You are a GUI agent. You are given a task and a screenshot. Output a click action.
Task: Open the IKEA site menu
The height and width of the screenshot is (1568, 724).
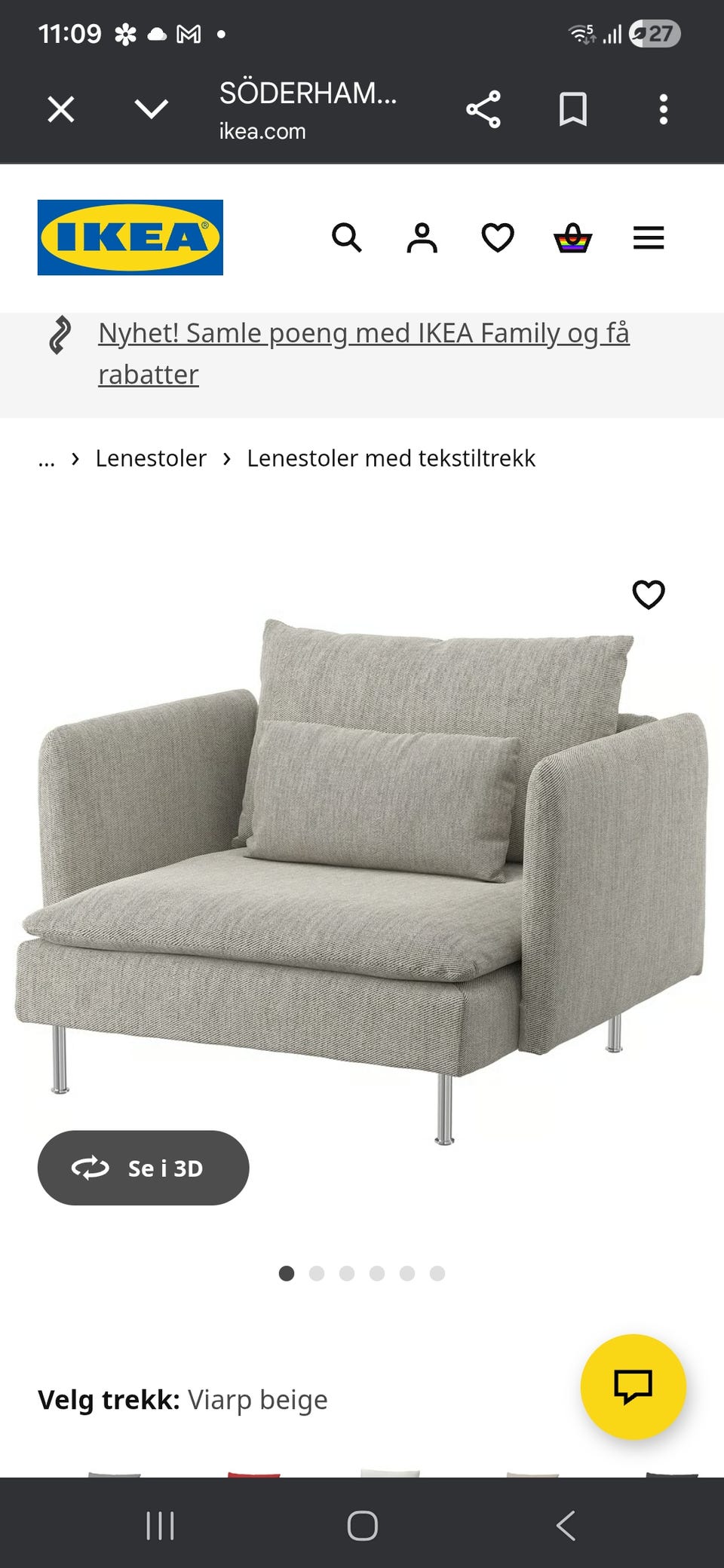648,238
